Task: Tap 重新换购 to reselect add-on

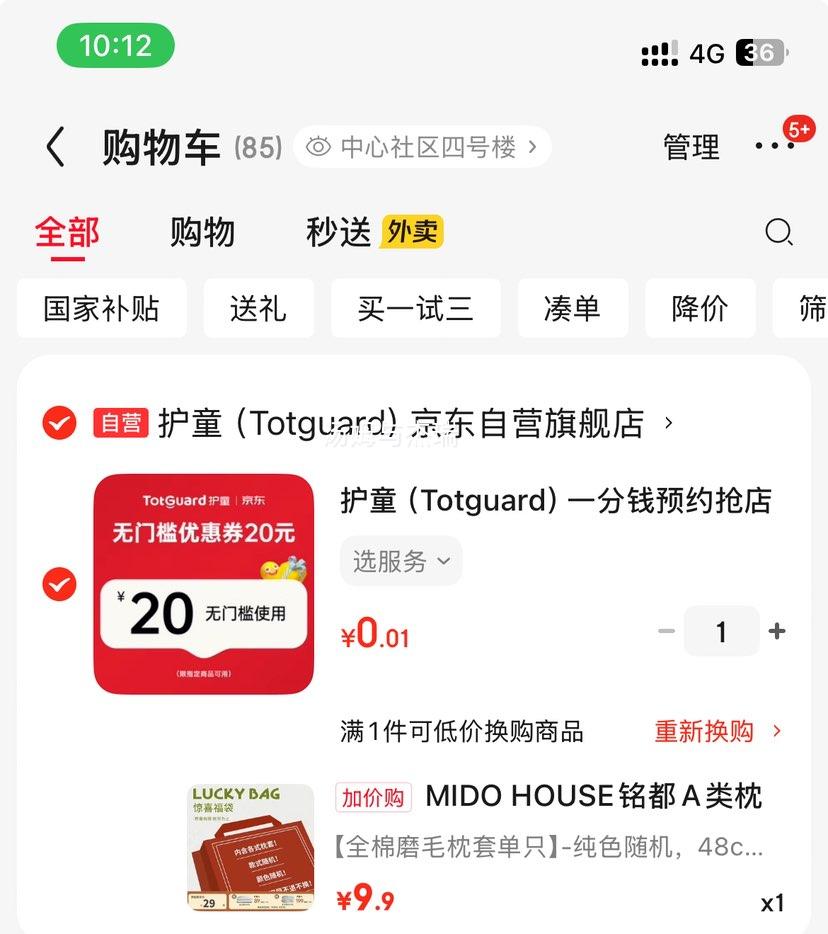Action: (x=717, y=731)
